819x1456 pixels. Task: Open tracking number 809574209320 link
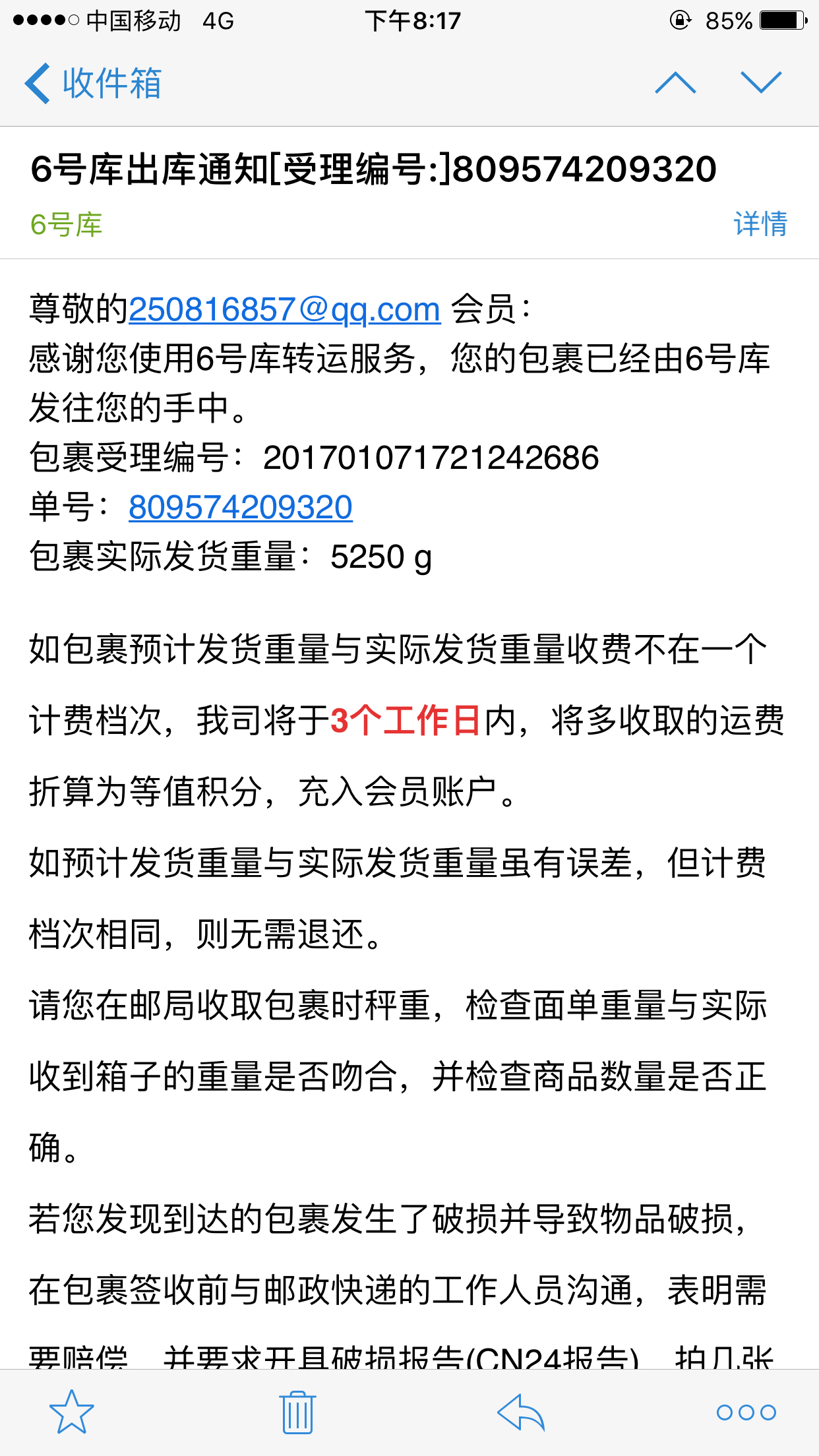[x=241, y=507]
